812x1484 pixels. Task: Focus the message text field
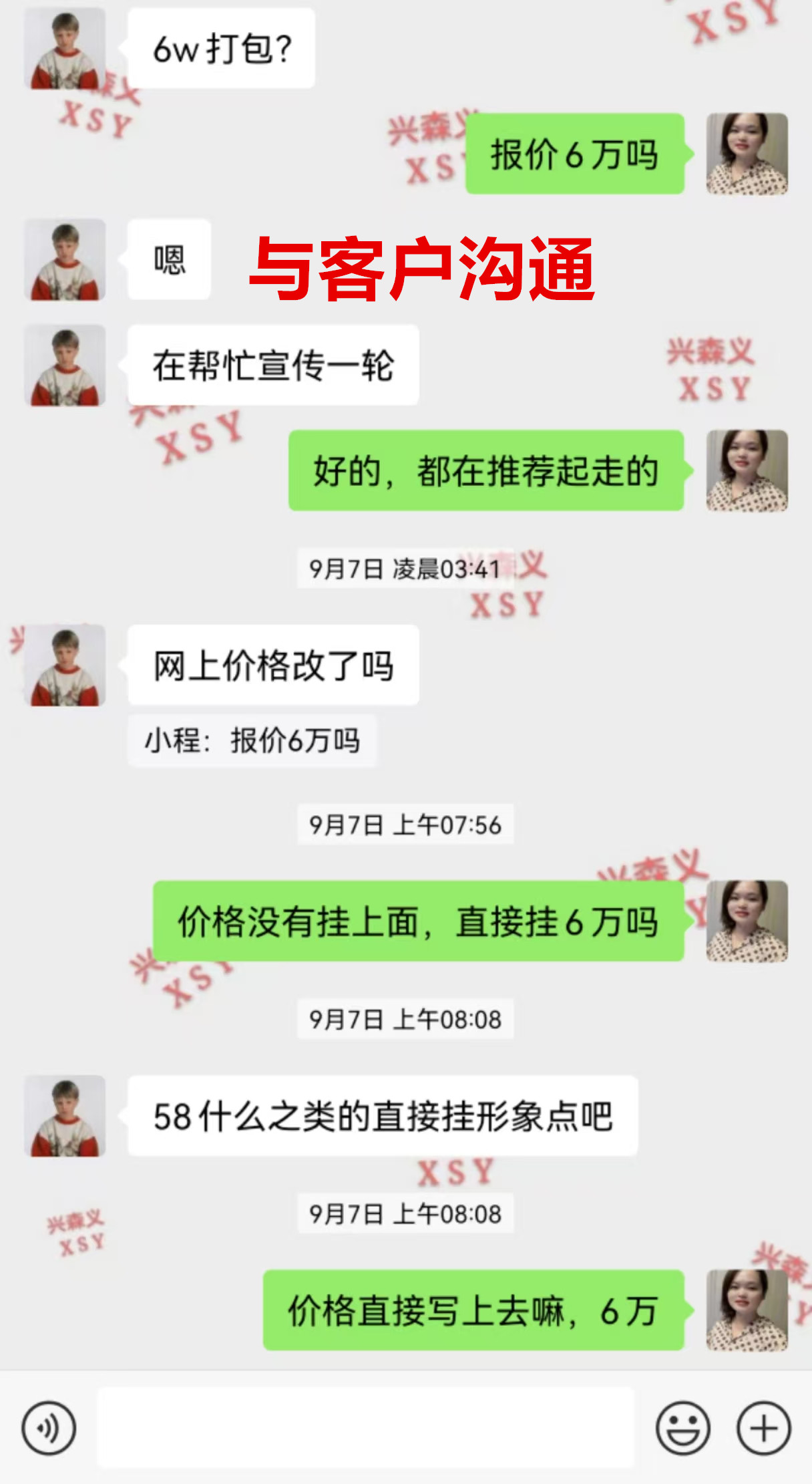365,1428
